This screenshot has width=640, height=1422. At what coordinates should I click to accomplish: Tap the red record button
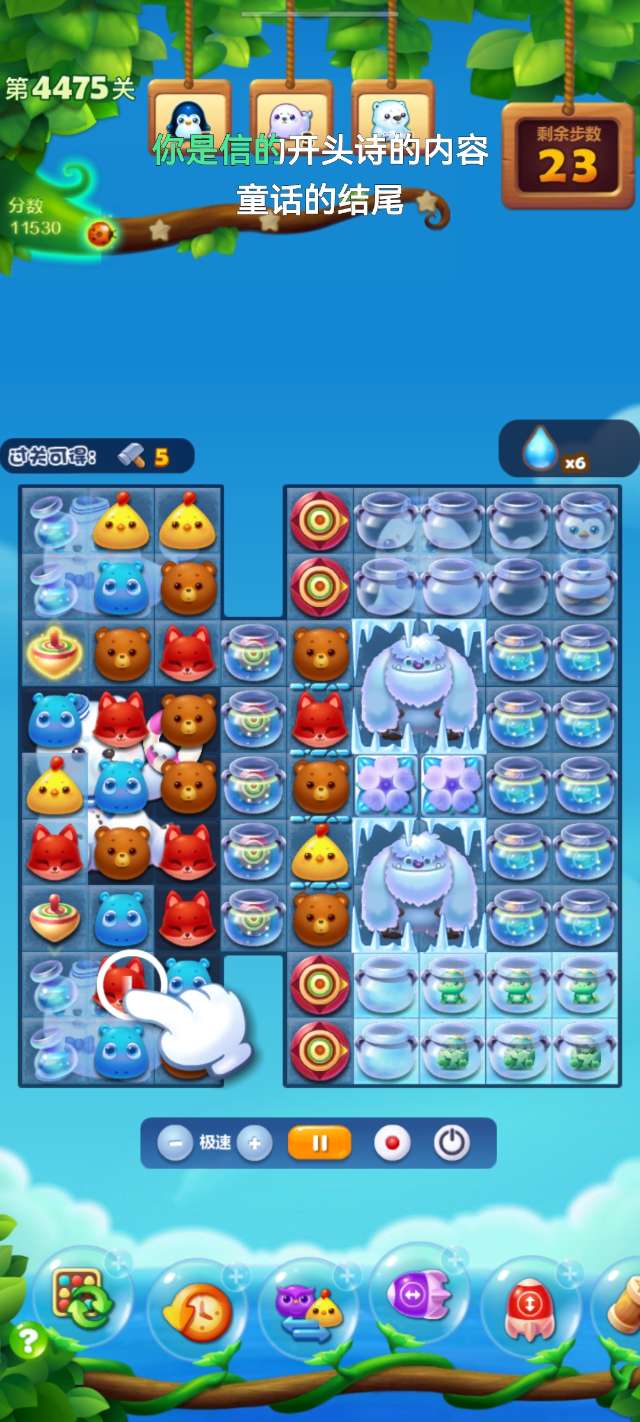[392, 1143]
